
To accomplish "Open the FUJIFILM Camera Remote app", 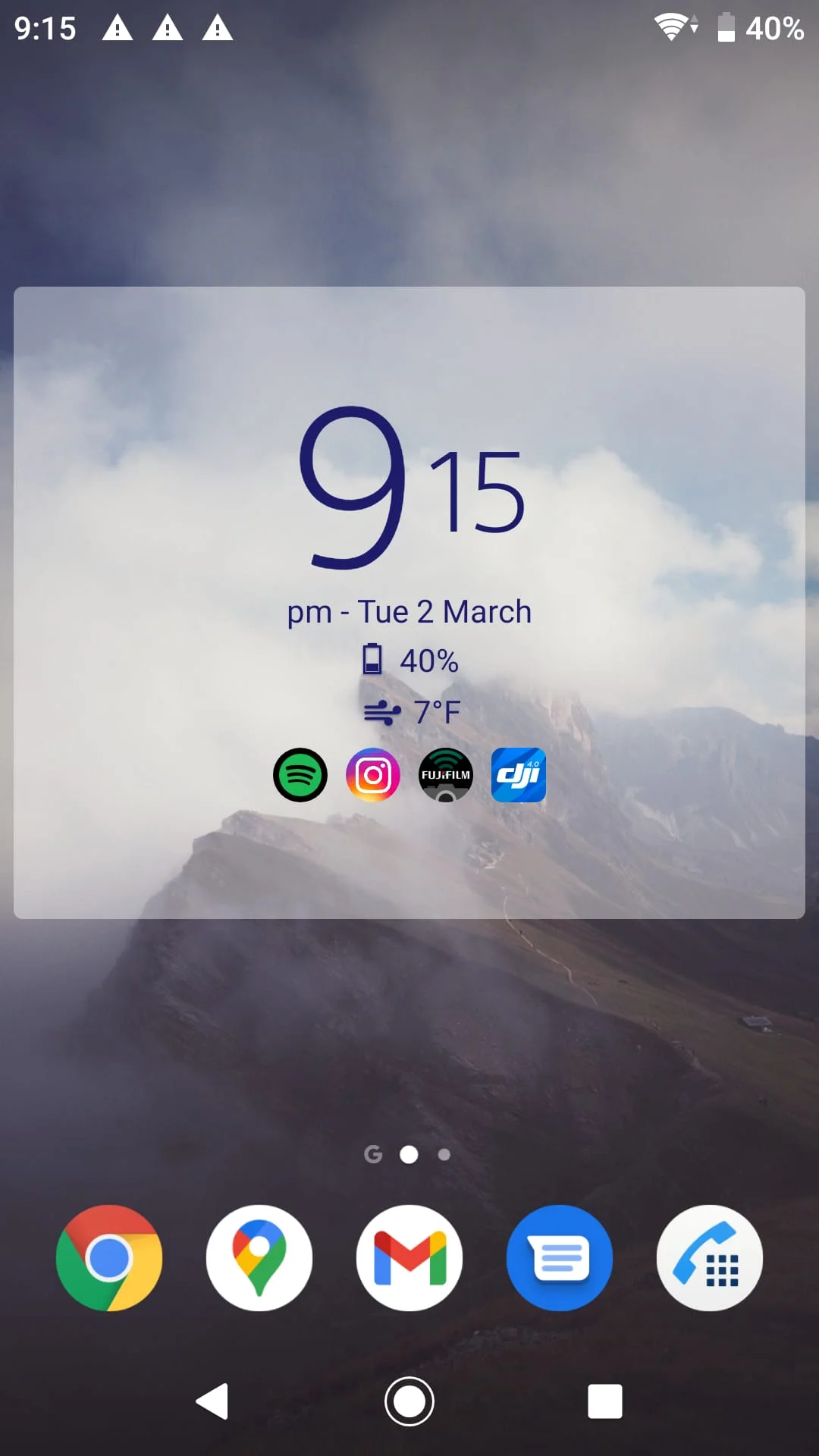I will (x=445, y=774).
